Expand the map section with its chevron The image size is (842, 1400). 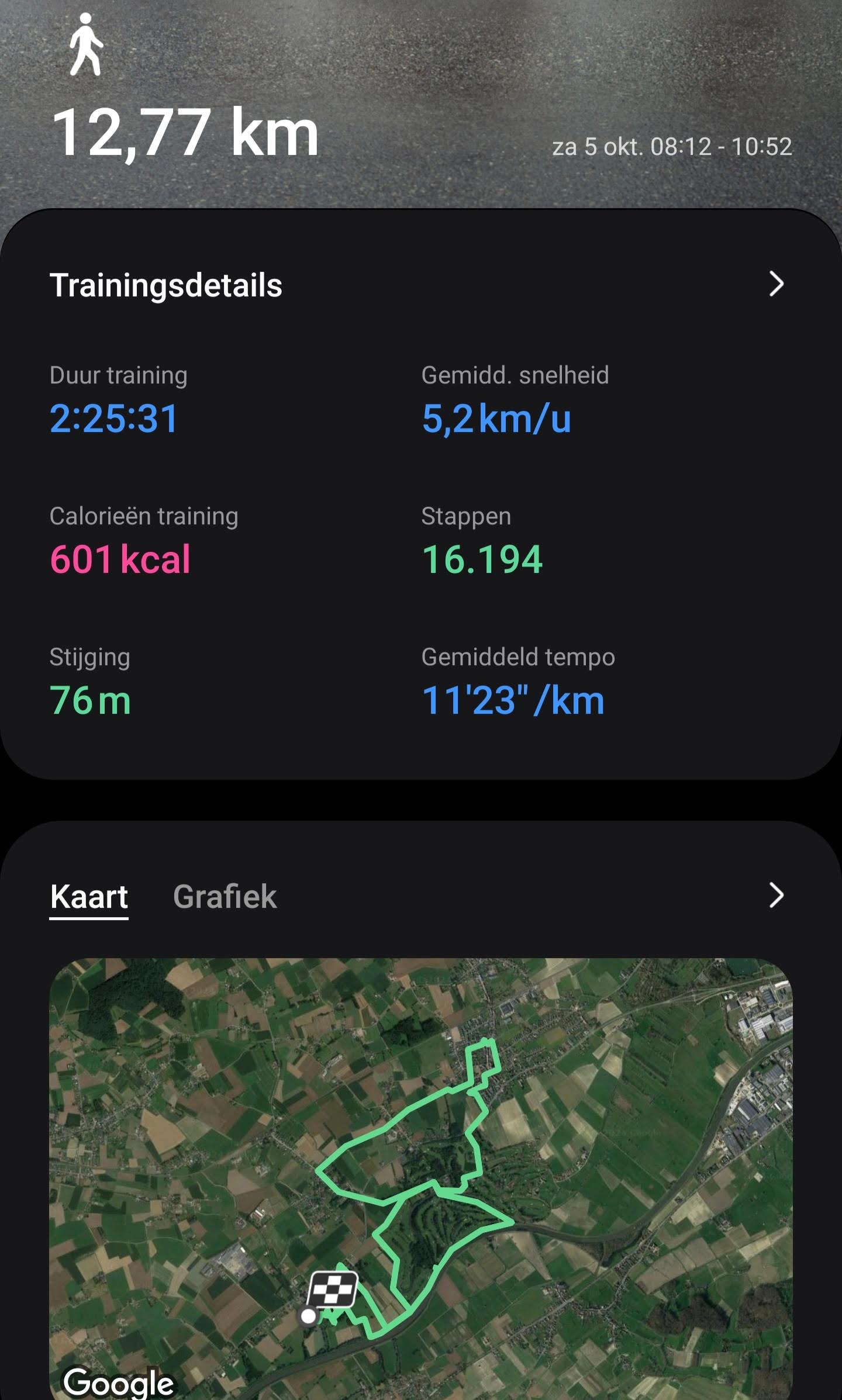point(776,895)
